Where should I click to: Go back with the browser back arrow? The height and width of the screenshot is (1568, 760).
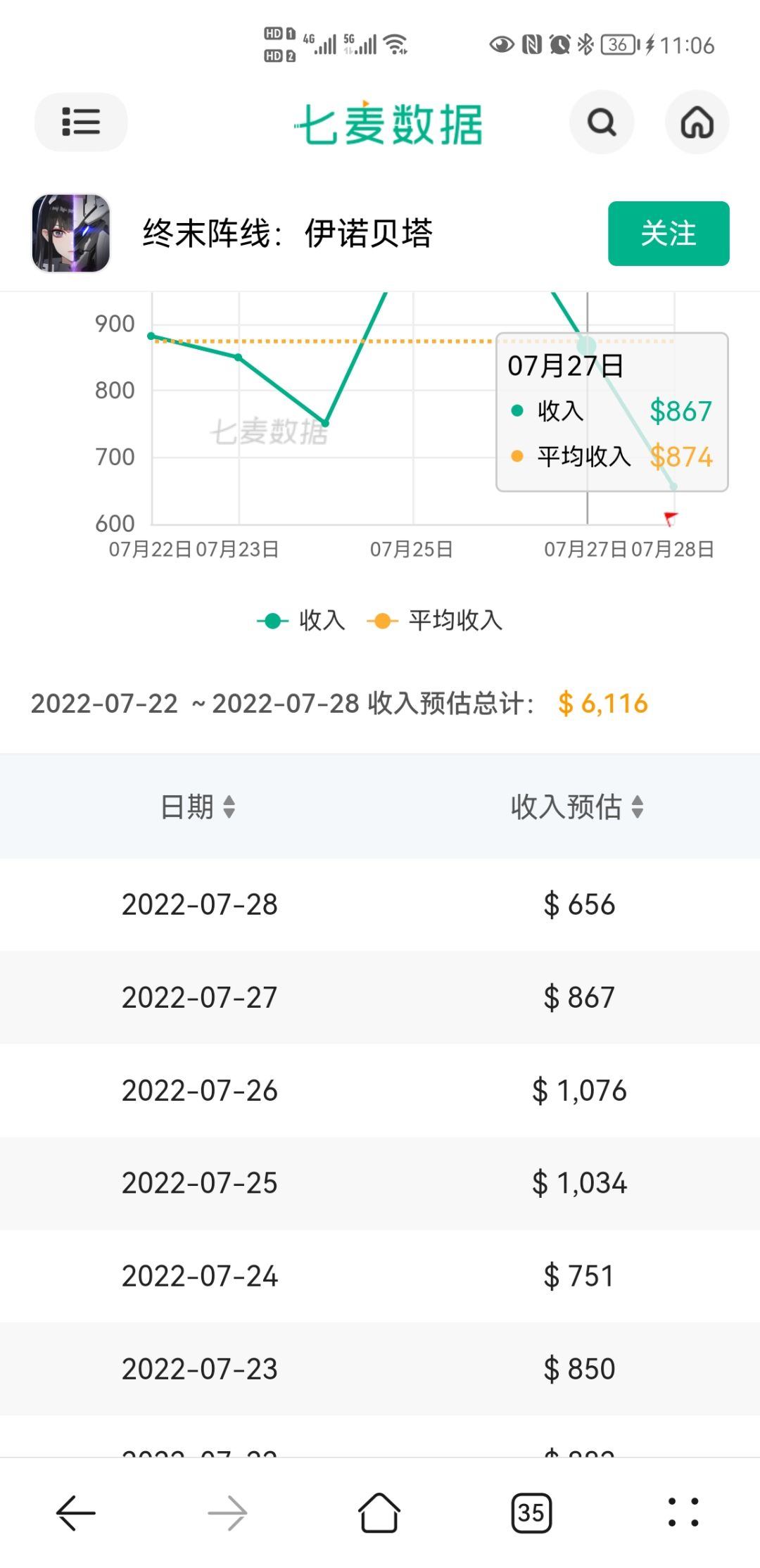[75, 1512]
